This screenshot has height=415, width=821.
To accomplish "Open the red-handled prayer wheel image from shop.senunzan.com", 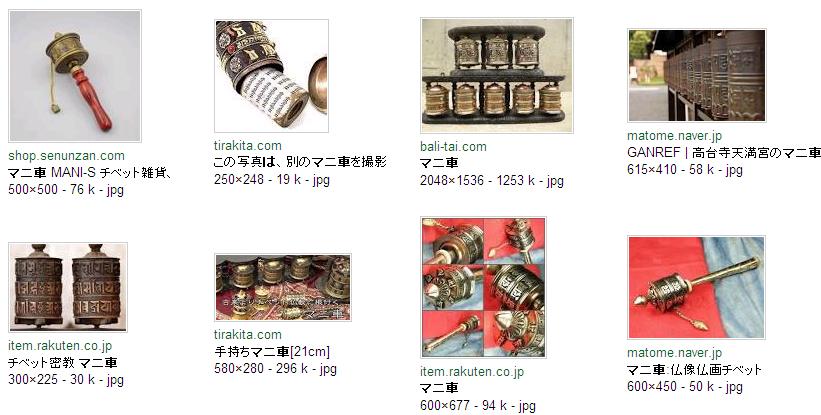I will point(74,77).
